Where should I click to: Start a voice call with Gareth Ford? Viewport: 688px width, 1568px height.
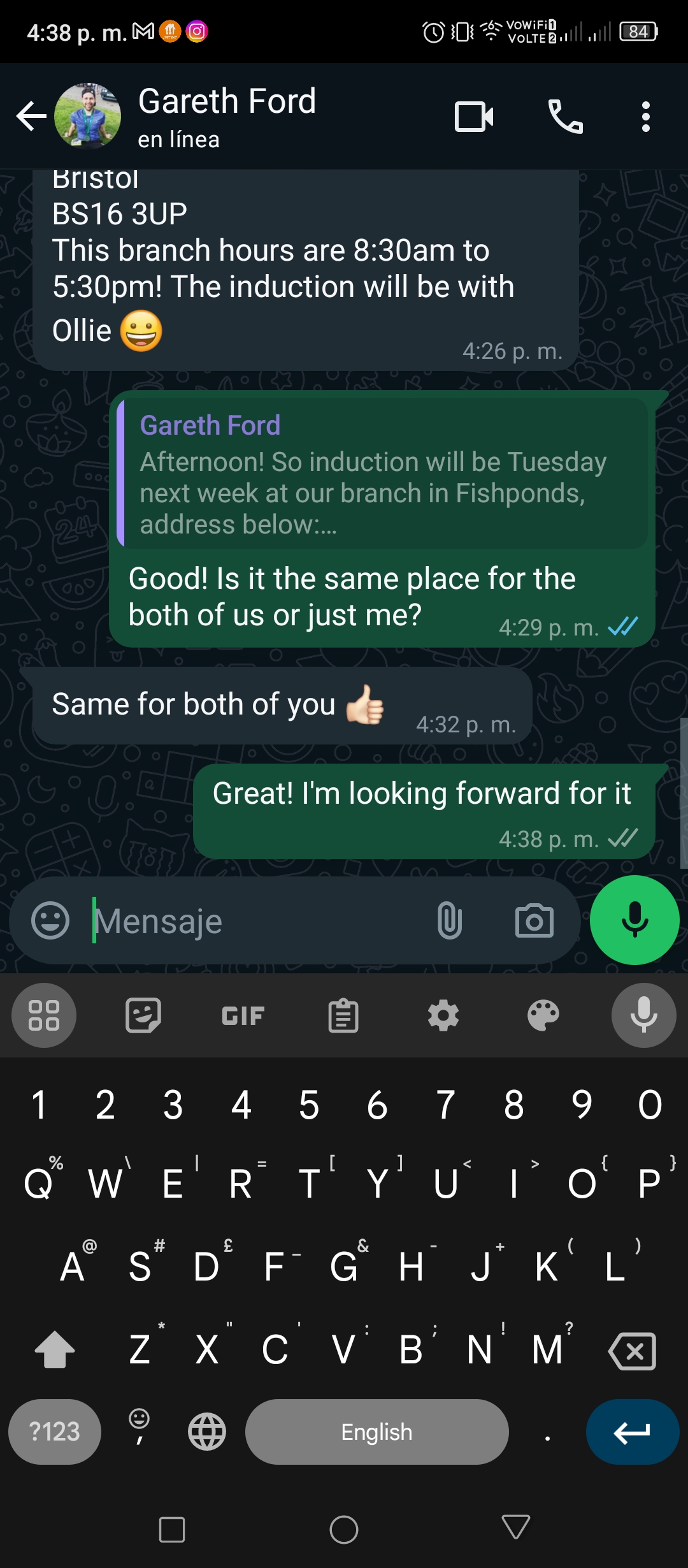click(x=566, y=117)
